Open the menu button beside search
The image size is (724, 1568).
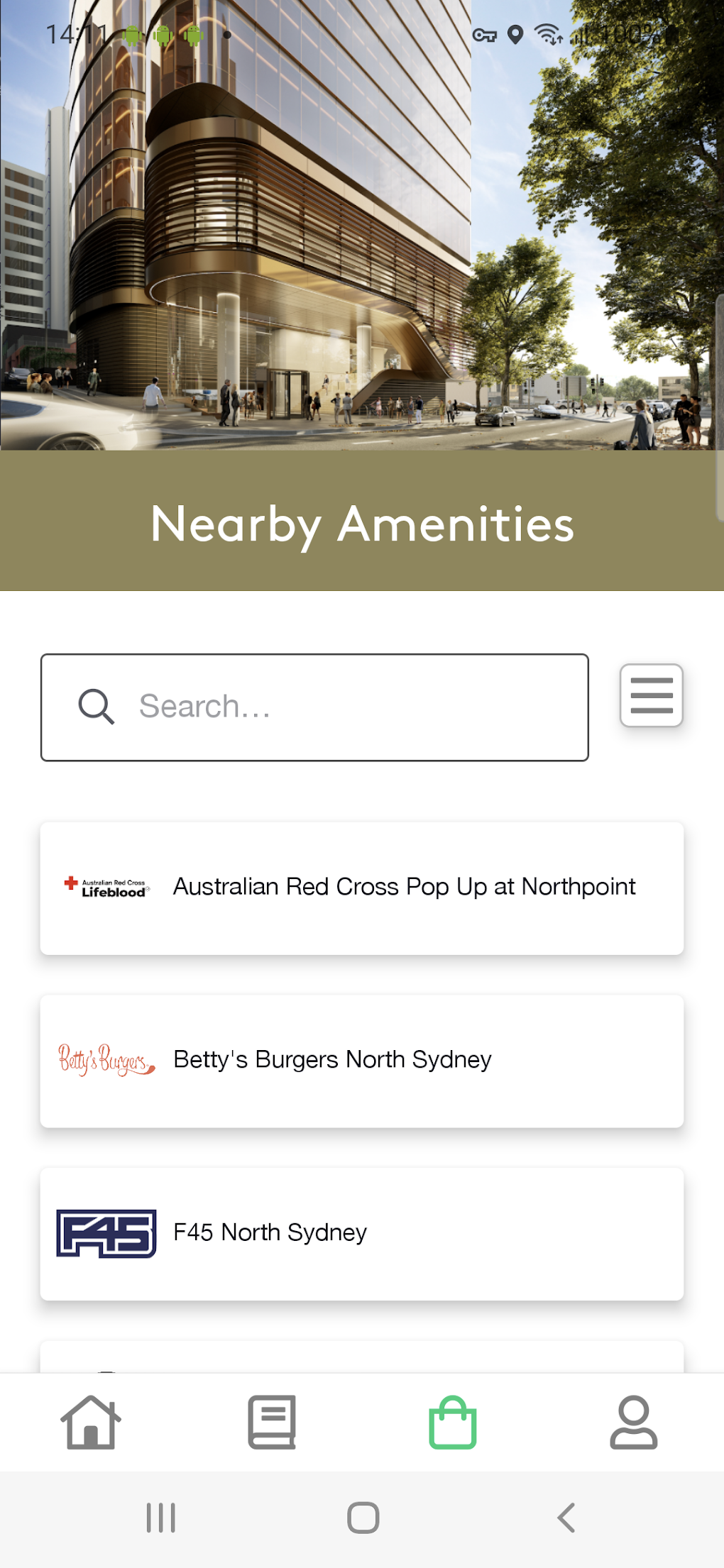[x=651, y=695]
